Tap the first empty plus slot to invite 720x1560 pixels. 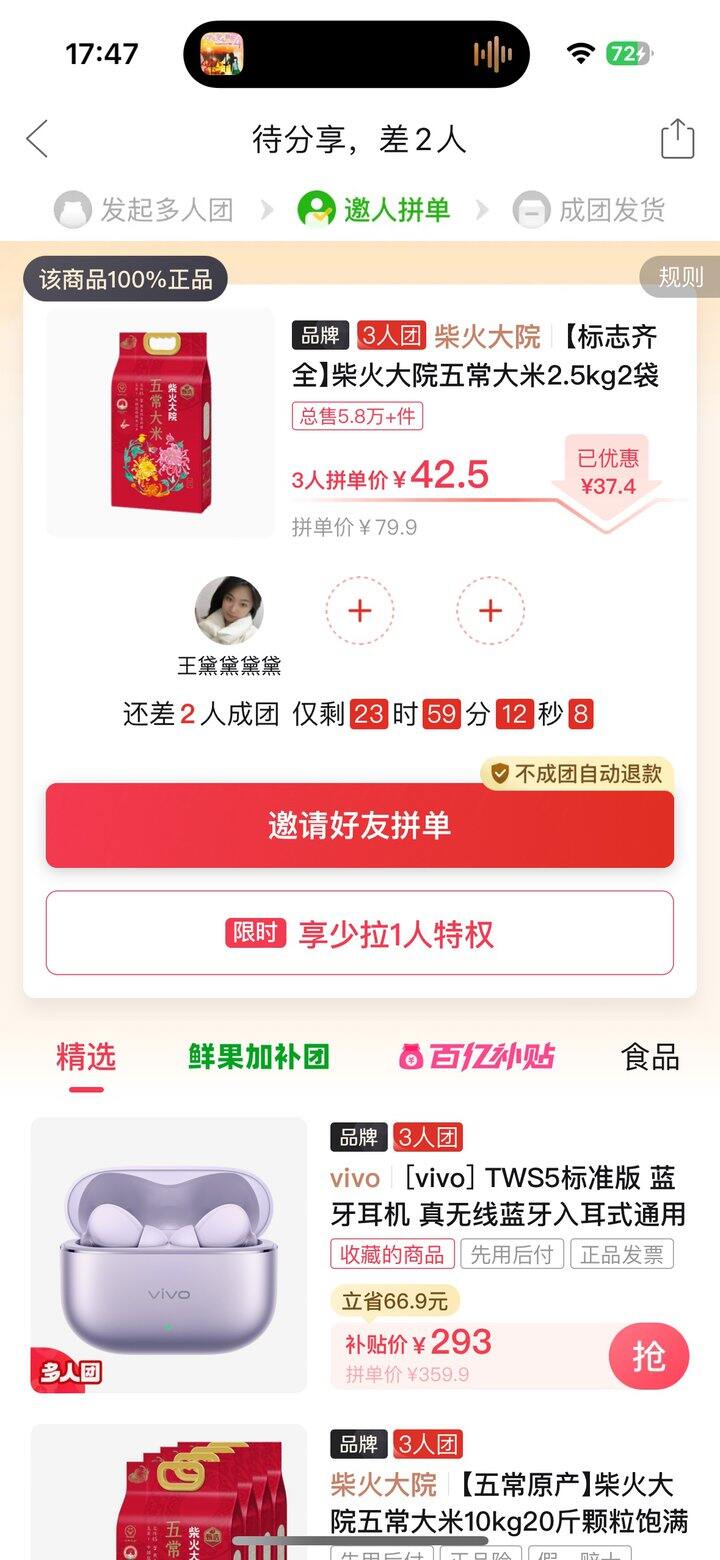point(359,610)
